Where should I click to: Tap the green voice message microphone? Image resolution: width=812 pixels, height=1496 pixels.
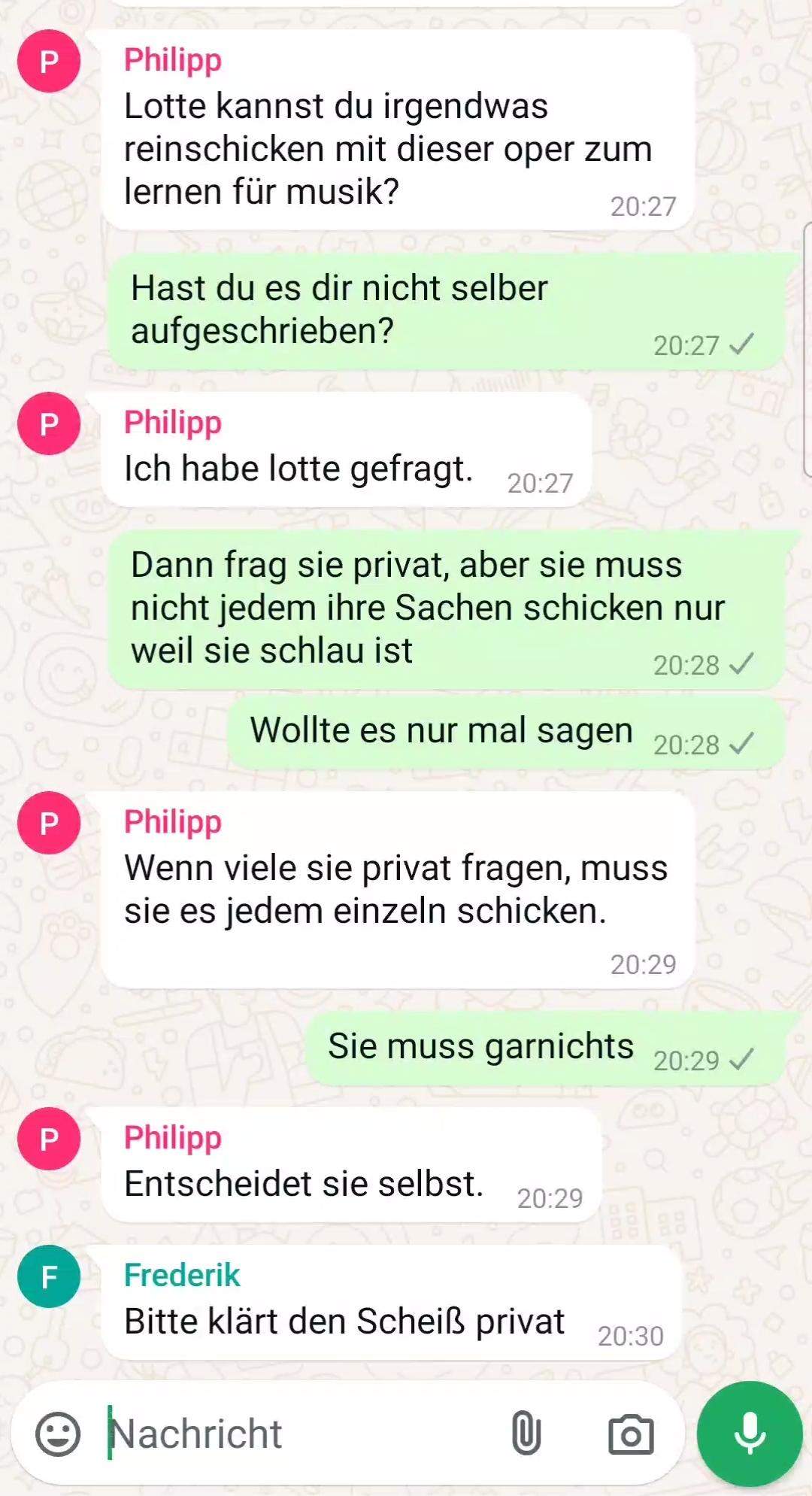(749, 1433)
